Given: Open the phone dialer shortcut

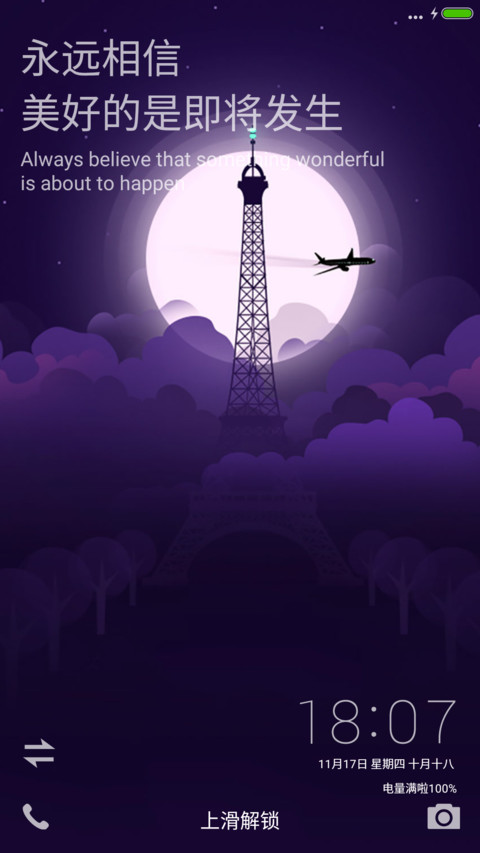Looking at the screenshot, I should pyautogui.click(x=36, y=817).
